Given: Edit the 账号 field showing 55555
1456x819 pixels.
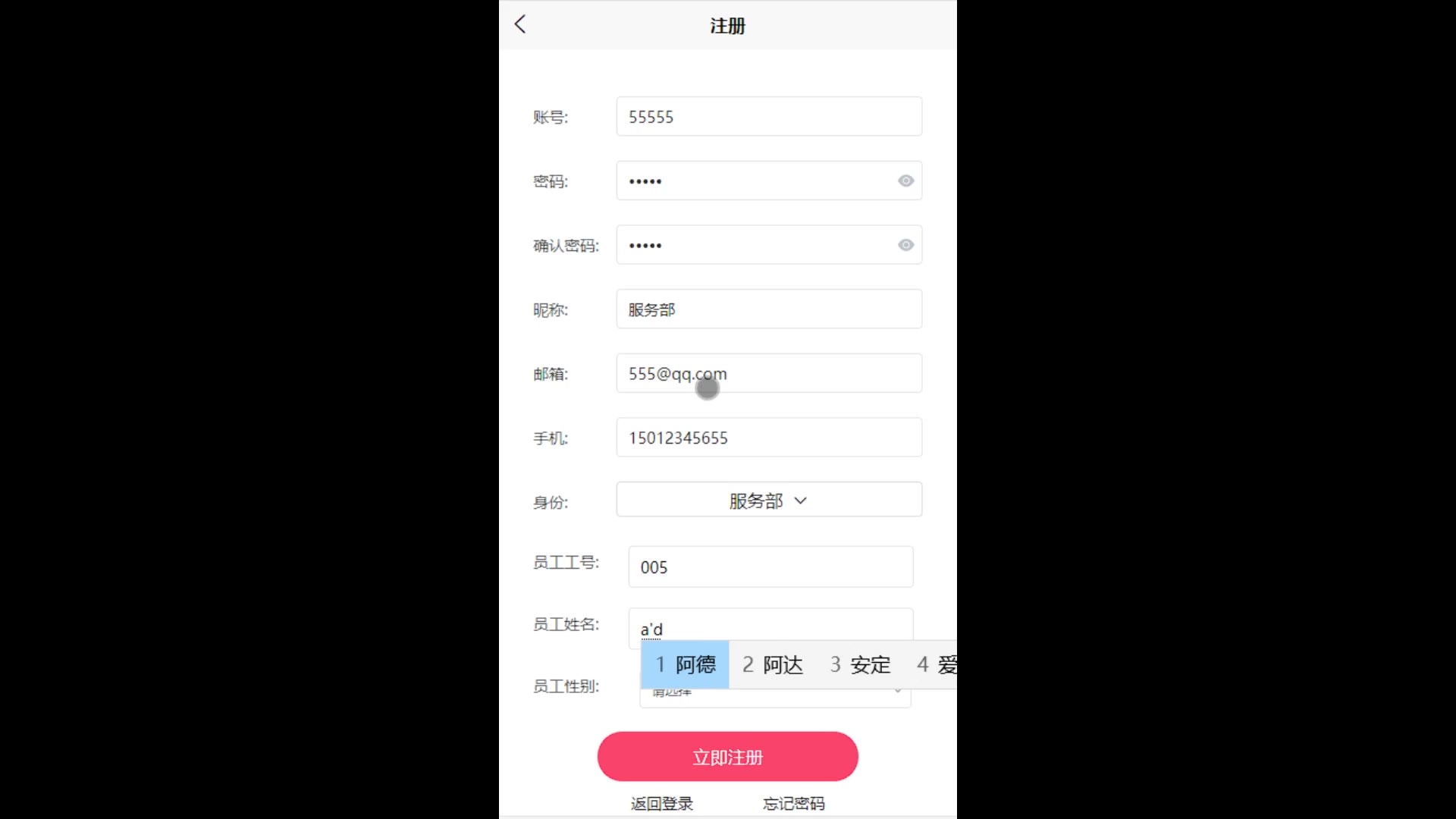Looking at the screenshot, I should (768, 117).
